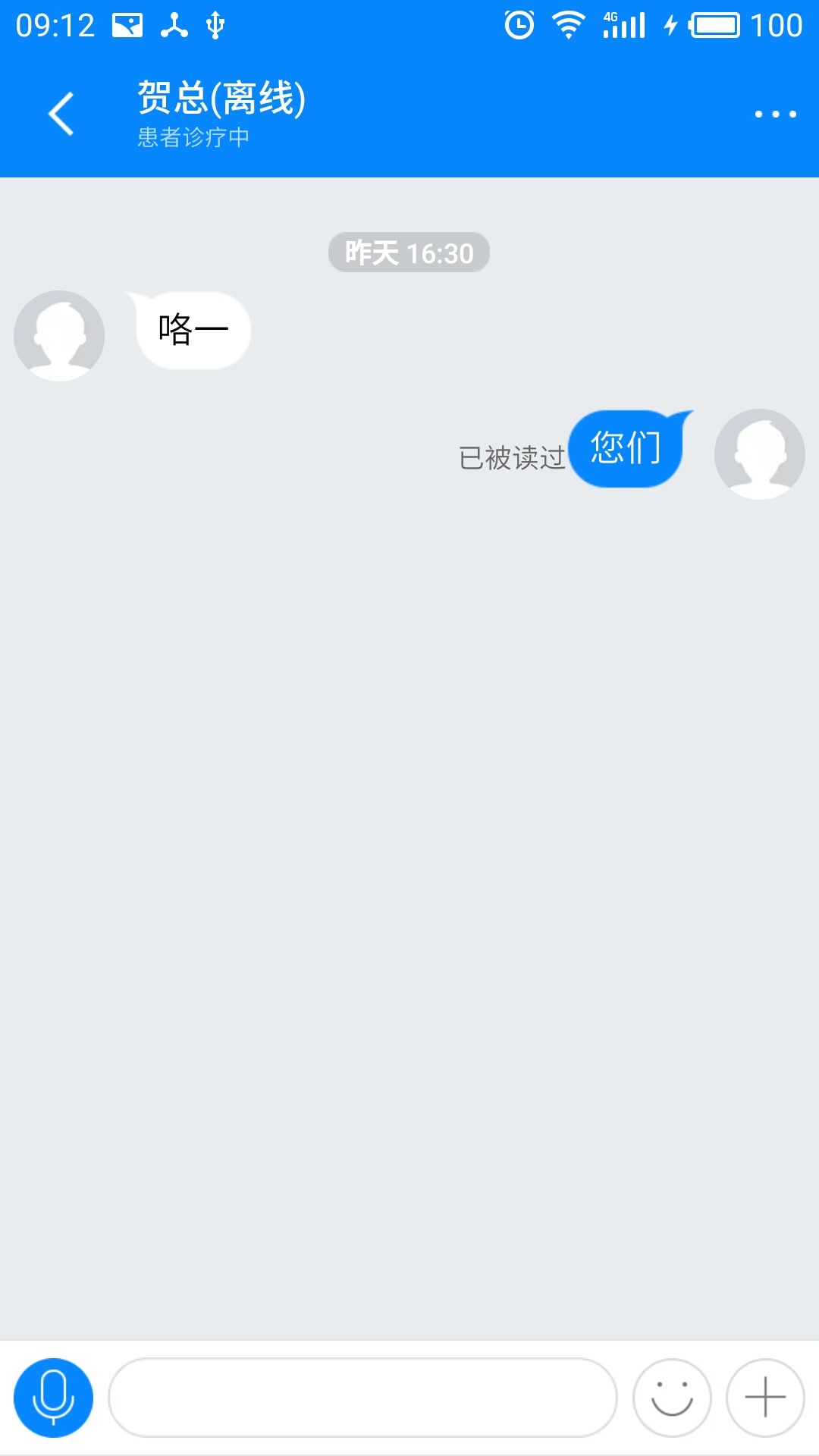The width and height of the screenshot is (819, 1456).
Task: Go back from the 贺总 chat
Action: 61,114
